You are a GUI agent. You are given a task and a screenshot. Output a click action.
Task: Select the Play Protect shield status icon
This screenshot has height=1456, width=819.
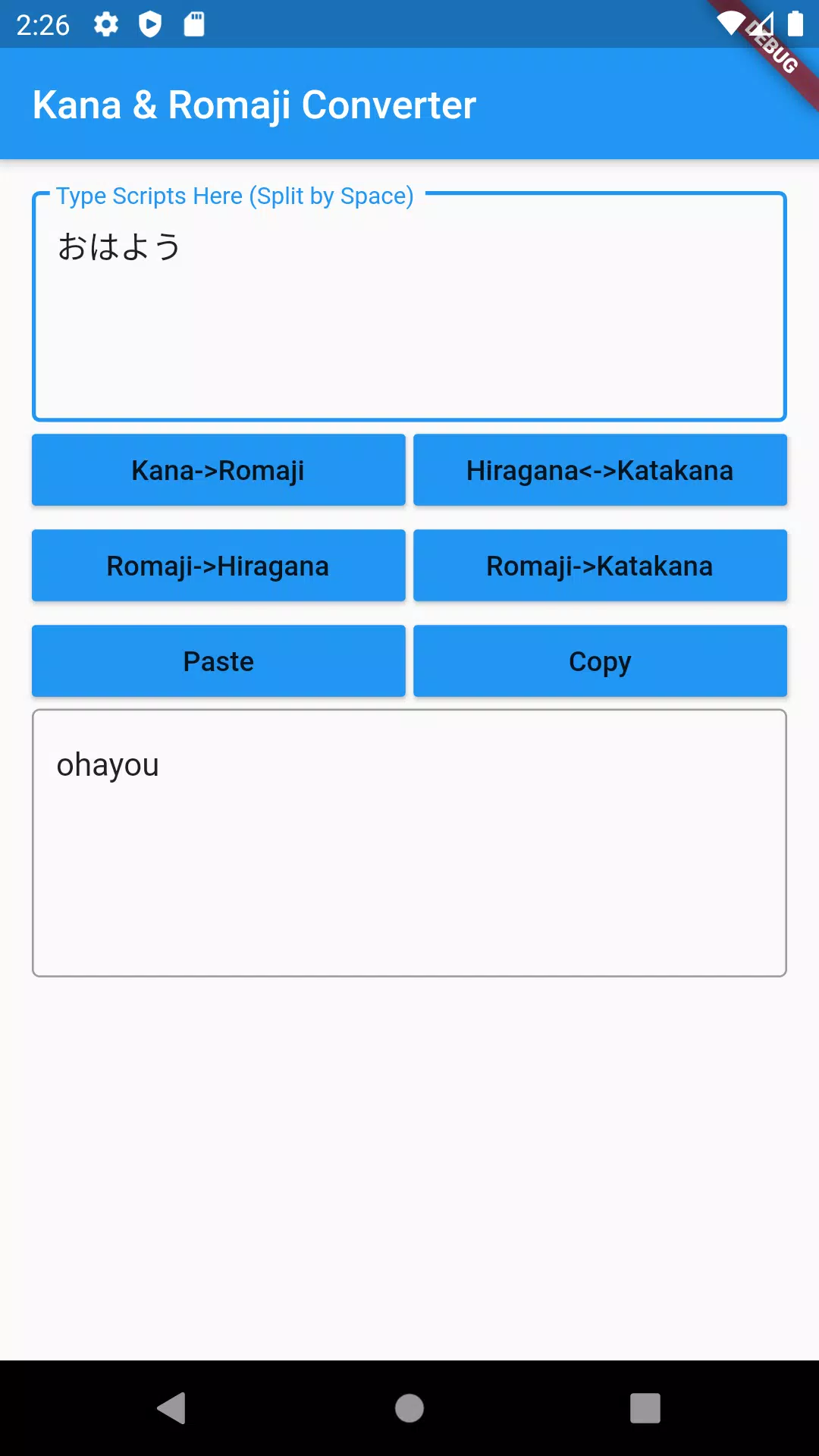point(151,24)
